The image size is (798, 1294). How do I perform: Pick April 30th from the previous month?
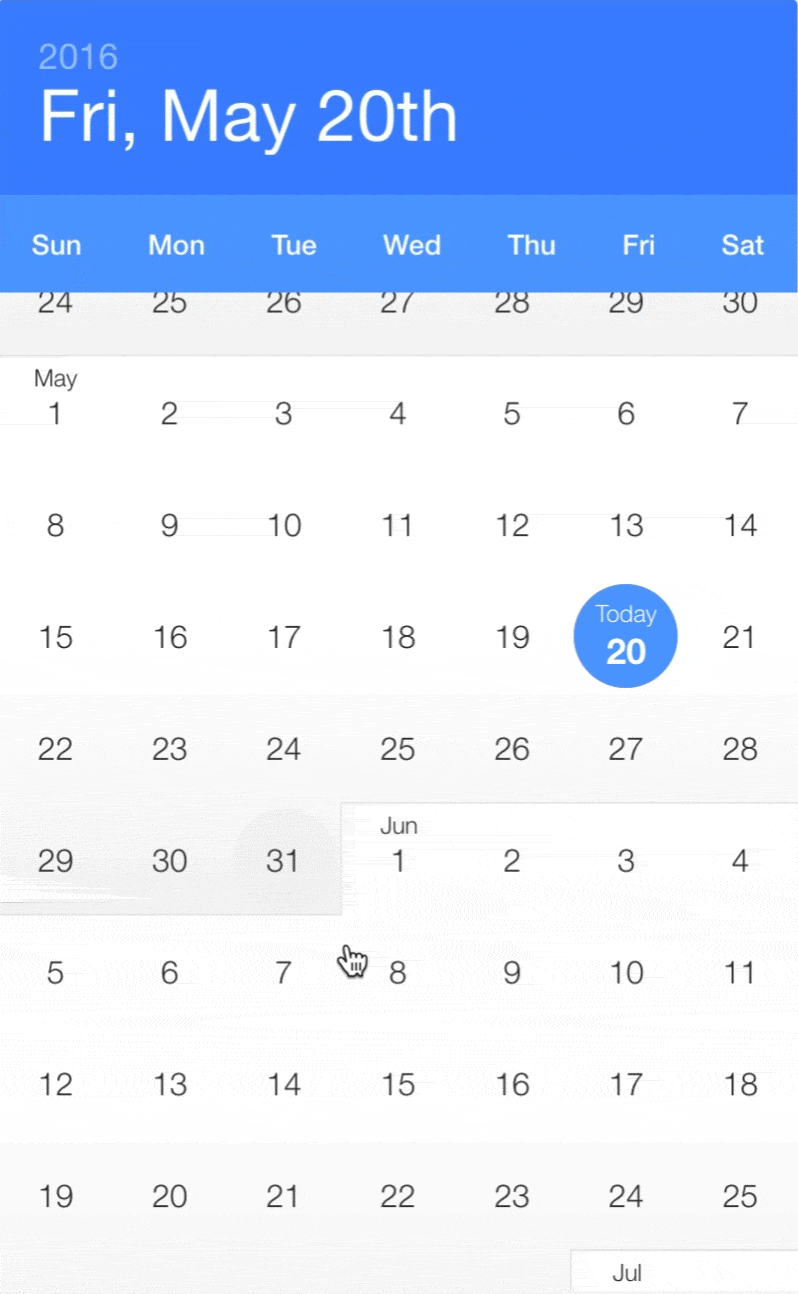(x=740, y=303)
